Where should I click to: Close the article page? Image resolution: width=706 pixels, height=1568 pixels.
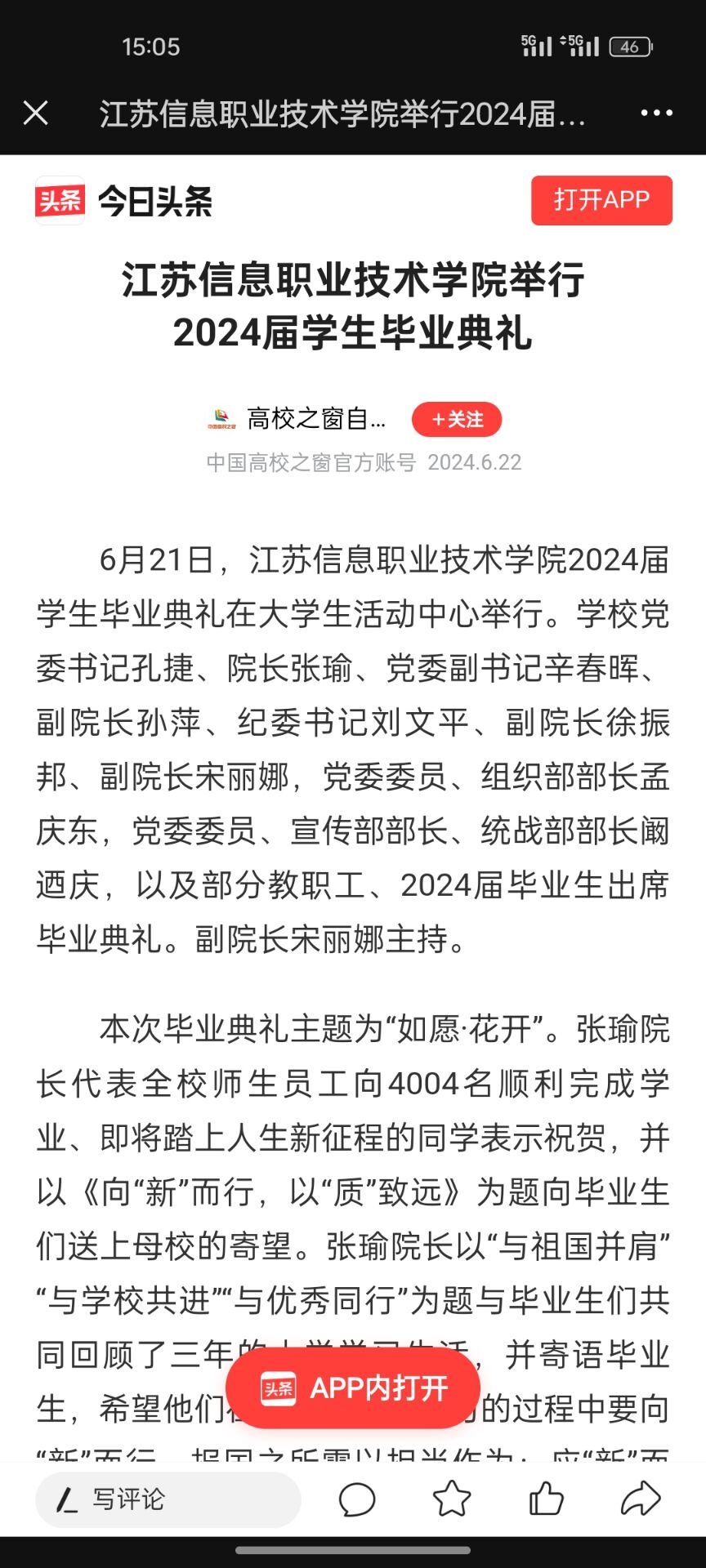(36, 113)
